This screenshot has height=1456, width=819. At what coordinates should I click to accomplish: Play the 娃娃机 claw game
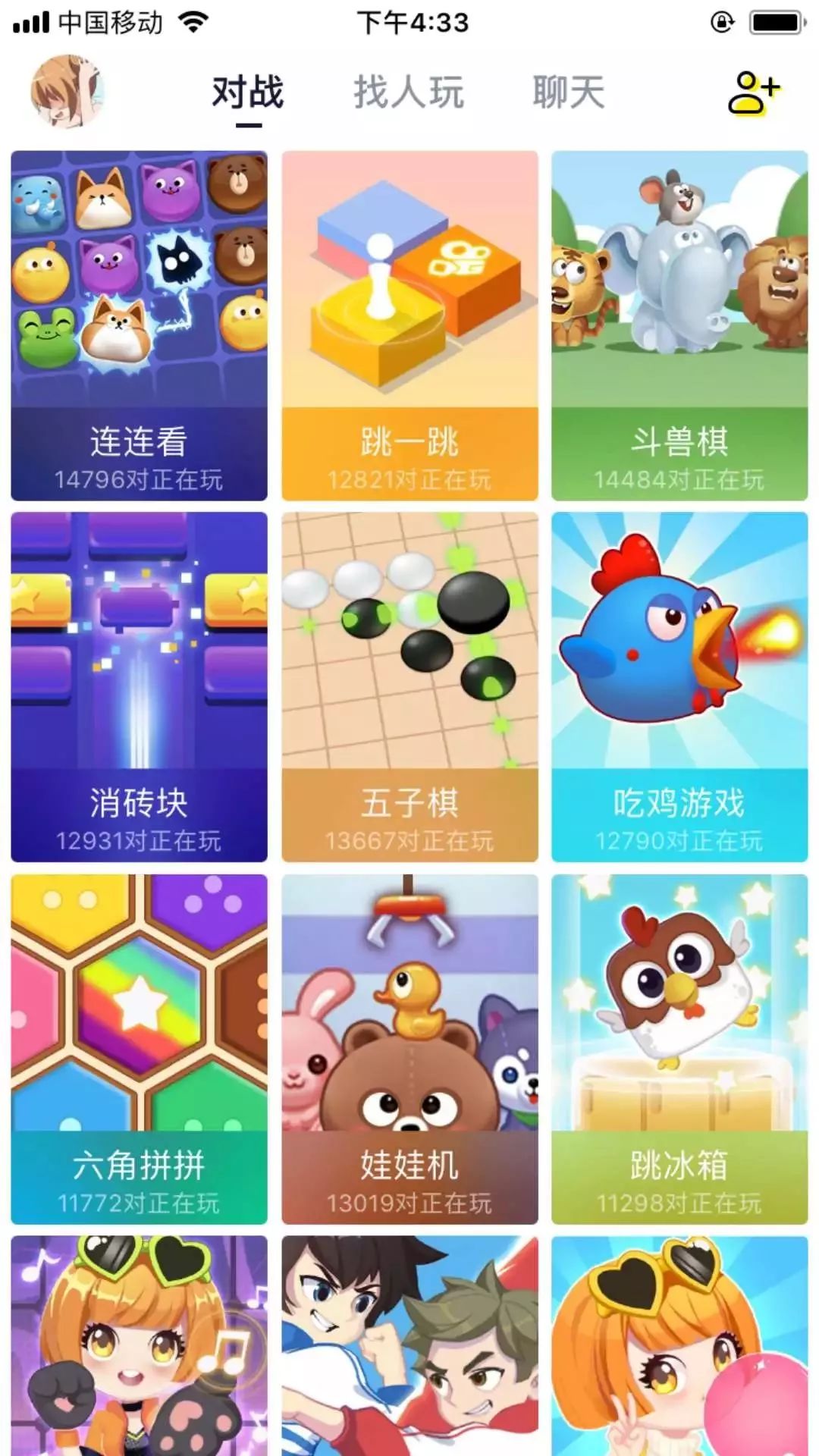click(409, 1049)
